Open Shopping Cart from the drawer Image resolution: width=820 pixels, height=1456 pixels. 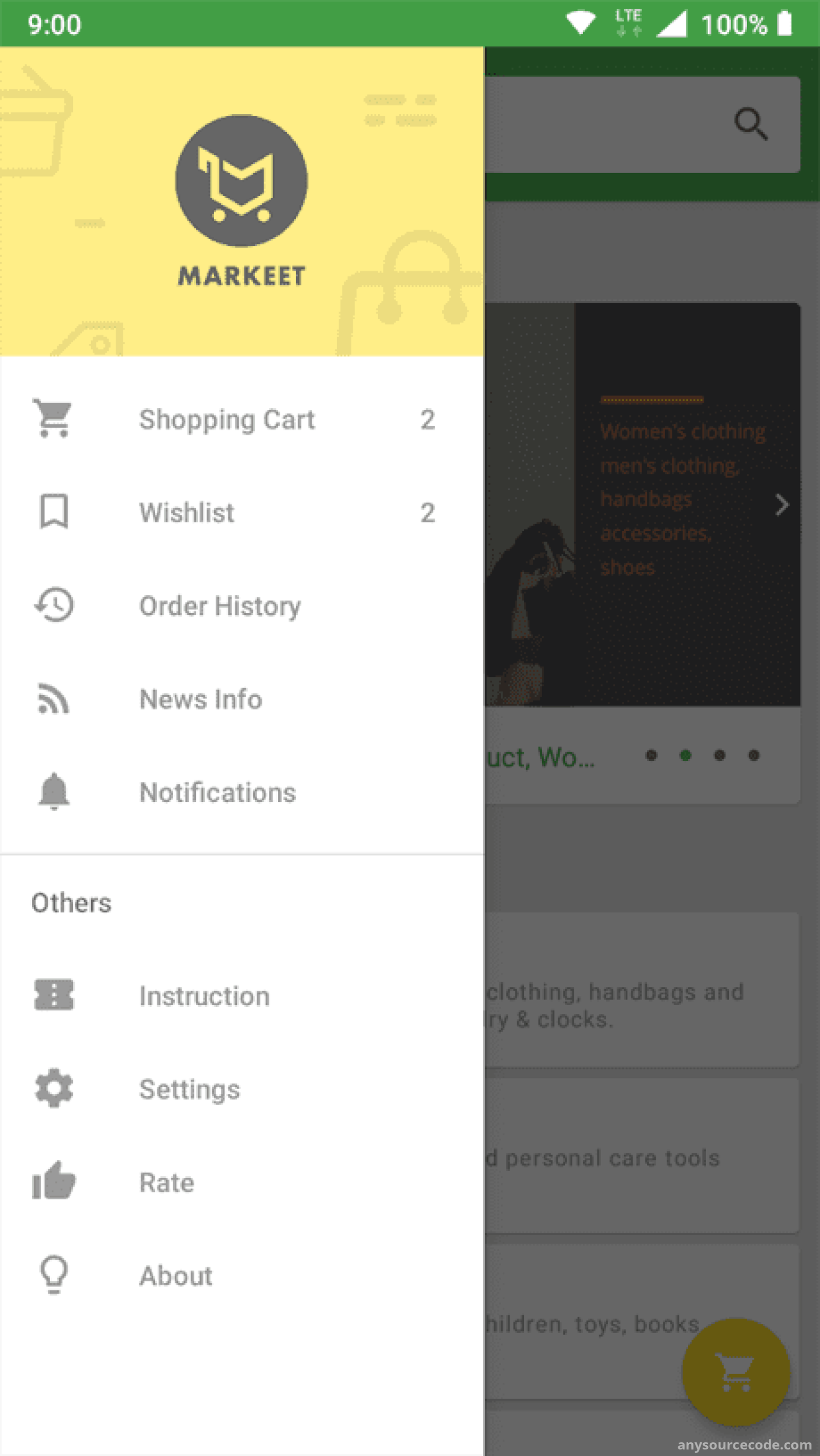[x=241, y=420]
